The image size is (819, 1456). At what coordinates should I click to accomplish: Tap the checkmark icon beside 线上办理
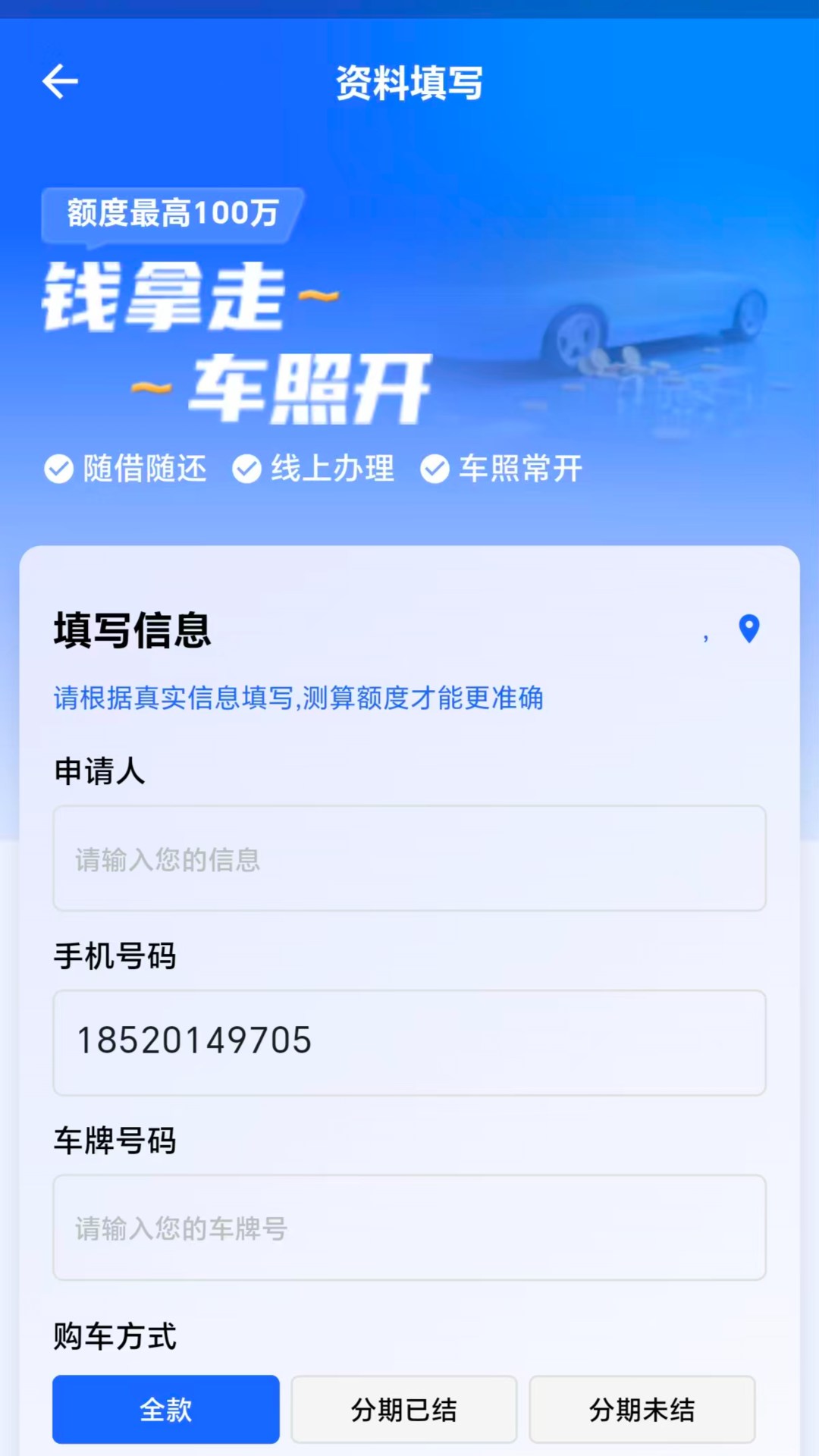tap(248, 470)
